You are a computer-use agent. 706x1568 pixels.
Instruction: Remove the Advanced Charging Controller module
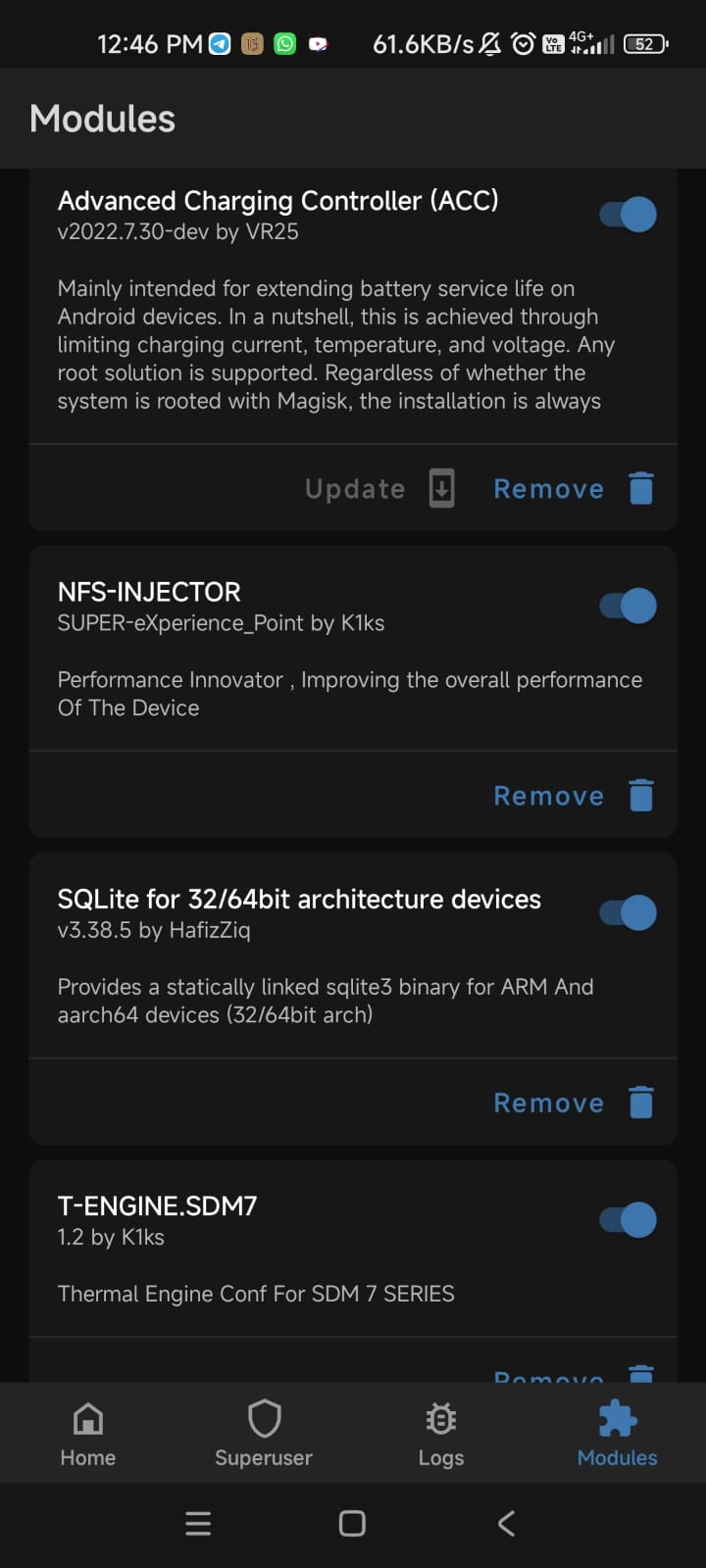574,488
